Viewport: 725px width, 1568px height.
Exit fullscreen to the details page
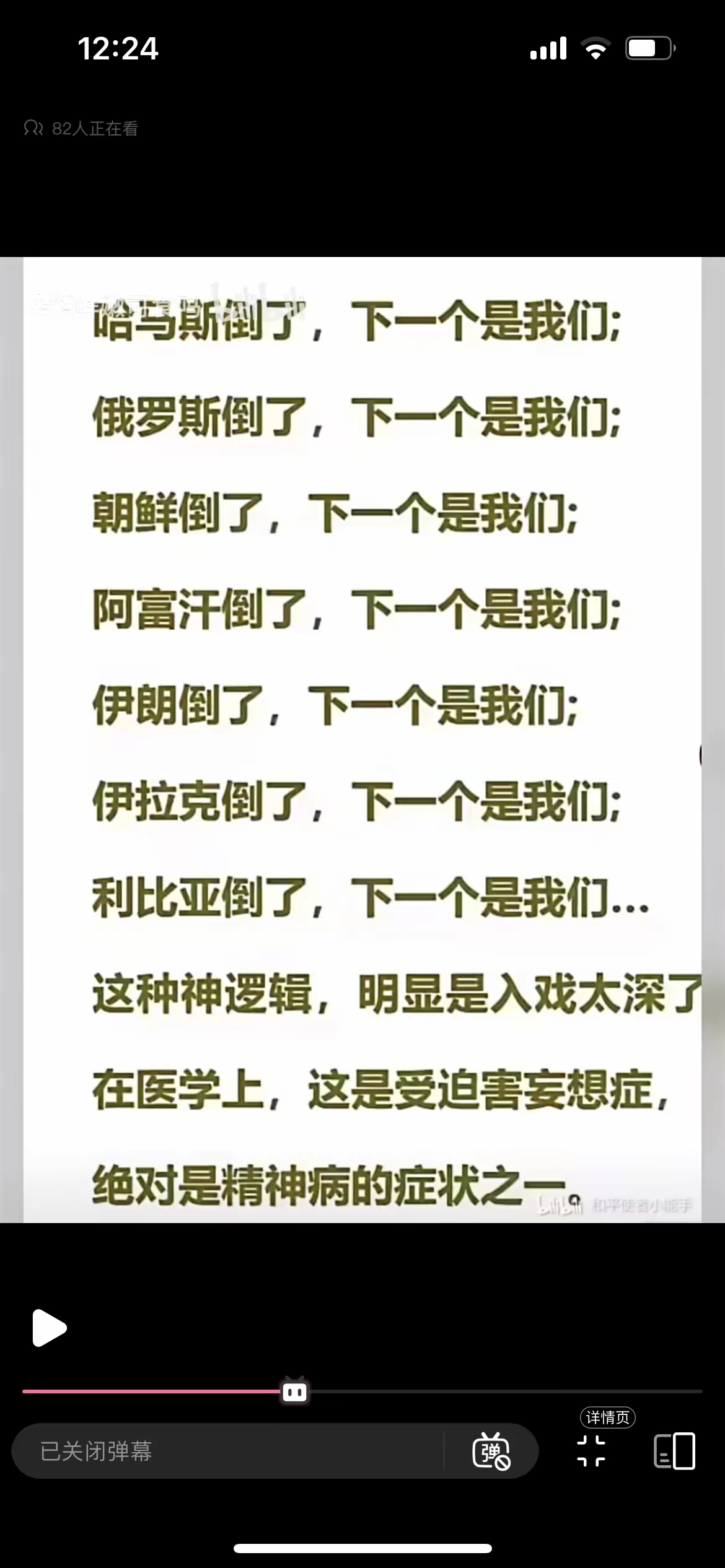(591, 1451)
